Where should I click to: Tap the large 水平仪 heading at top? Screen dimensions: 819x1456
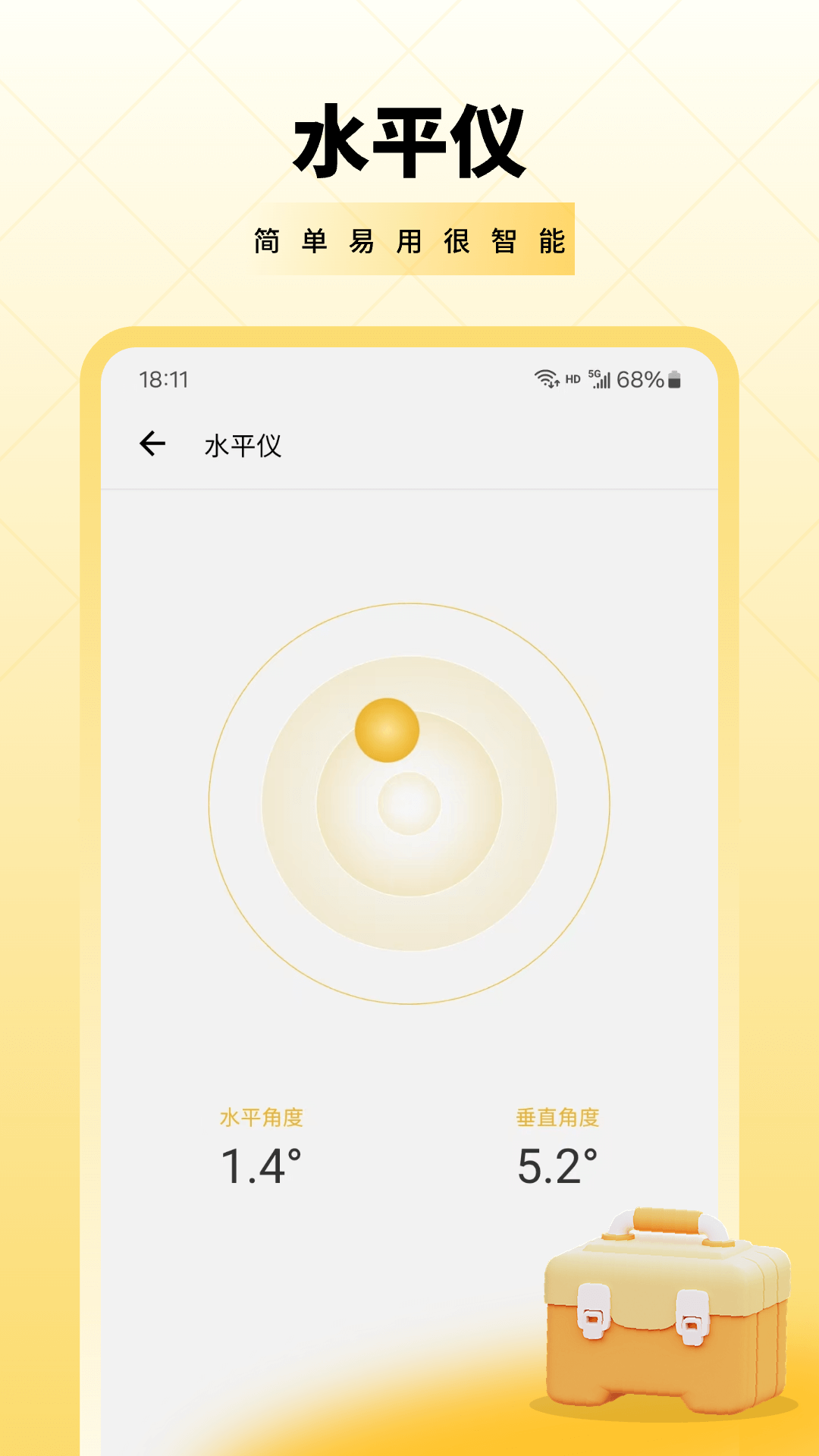point(409,140)
